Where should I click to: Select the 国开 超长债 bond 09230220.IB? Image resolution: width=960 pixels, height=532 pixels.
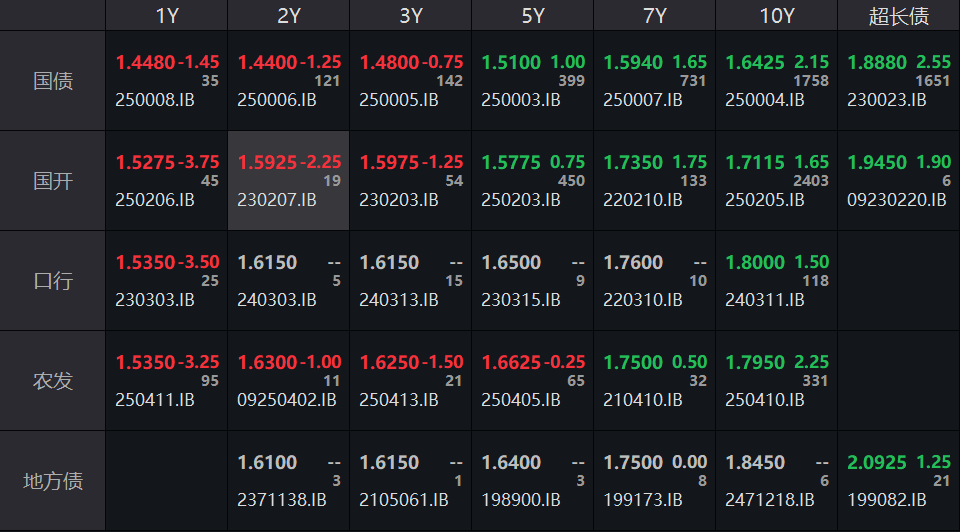pos(898,181)
